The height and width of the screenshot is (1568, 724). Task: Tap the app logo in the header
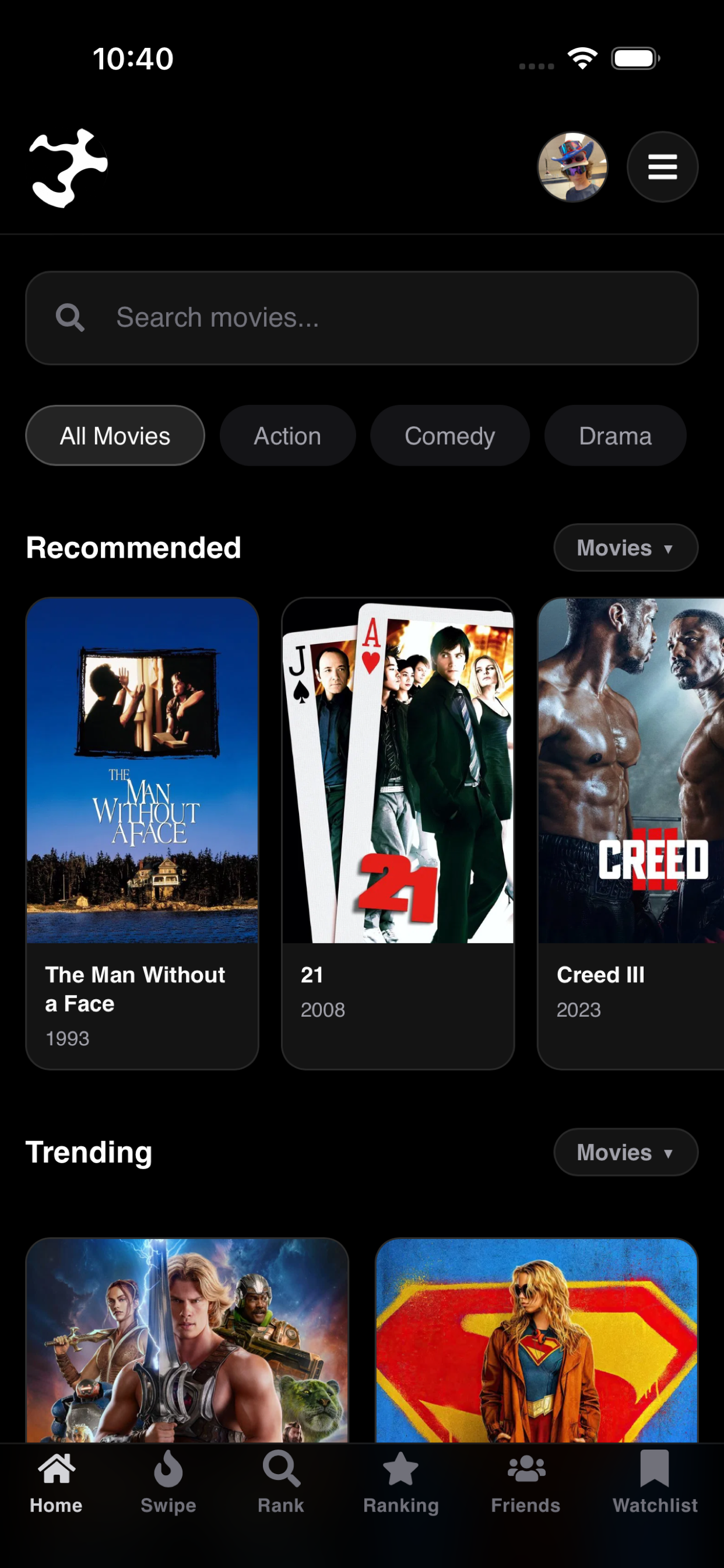(x=68, y=168)
